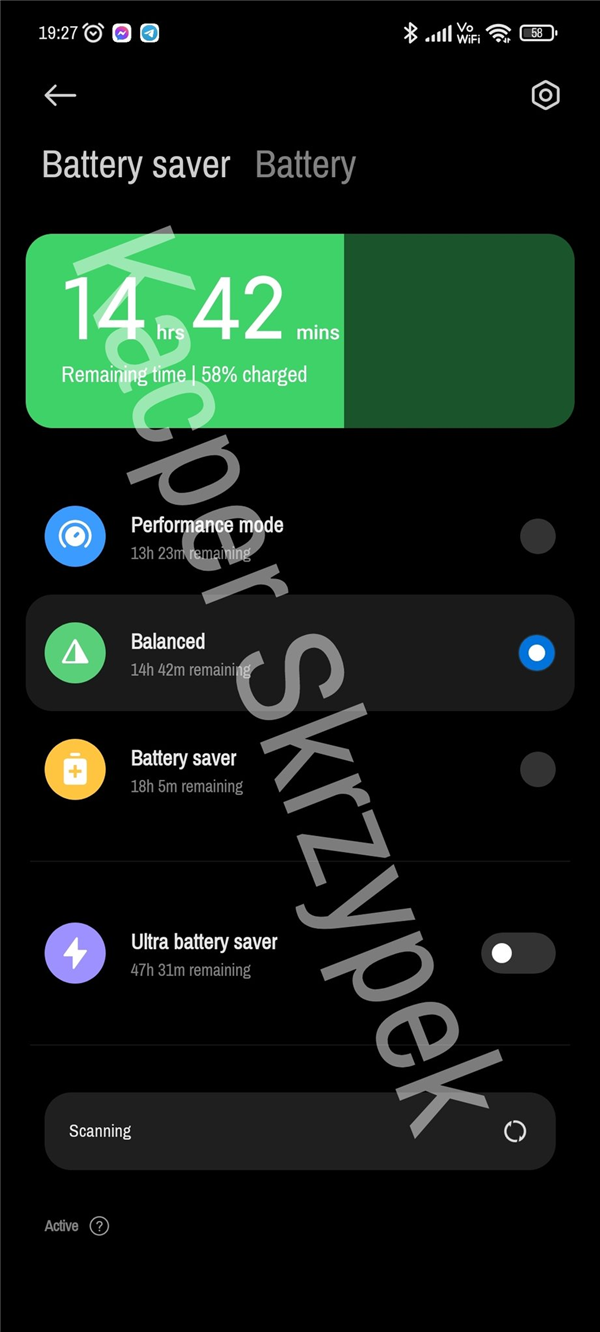600x1332 pixels.
Task: Select the Balanced mode row
Action: click(300, 653)
